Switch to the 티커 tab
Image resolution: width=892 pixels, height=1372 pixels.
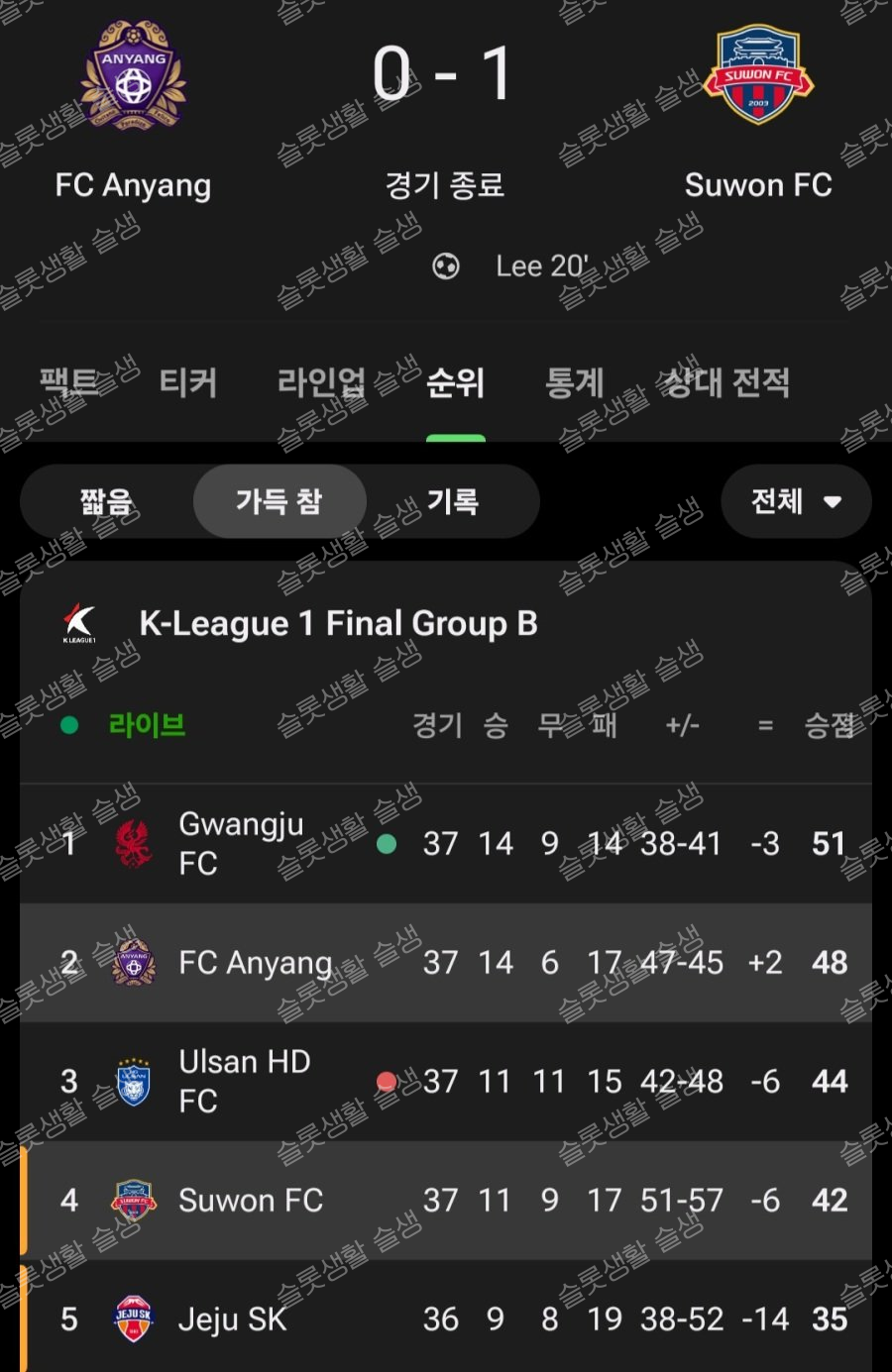pyautogui.click(x=187, y=382)
